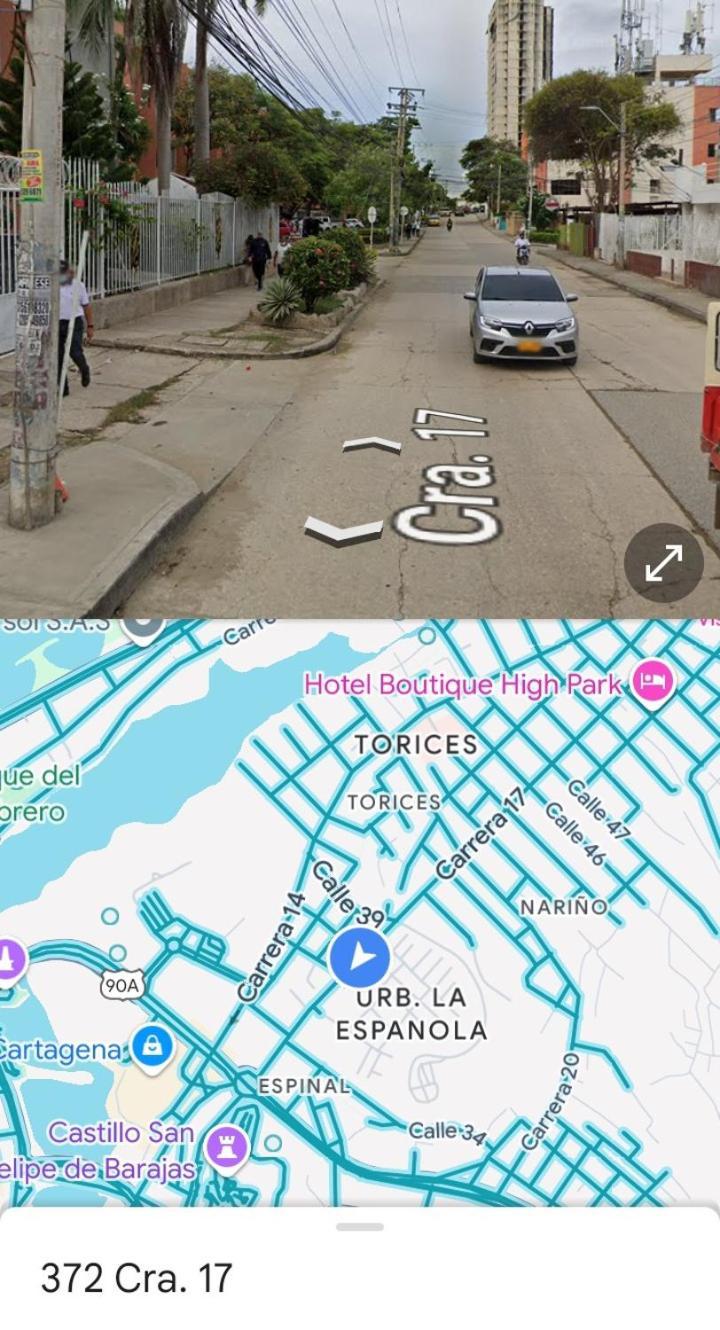Viewport: 720px width, 1330px height.
Task: Tap the blue Street View position marker
Action: click(x=360, y=958)
